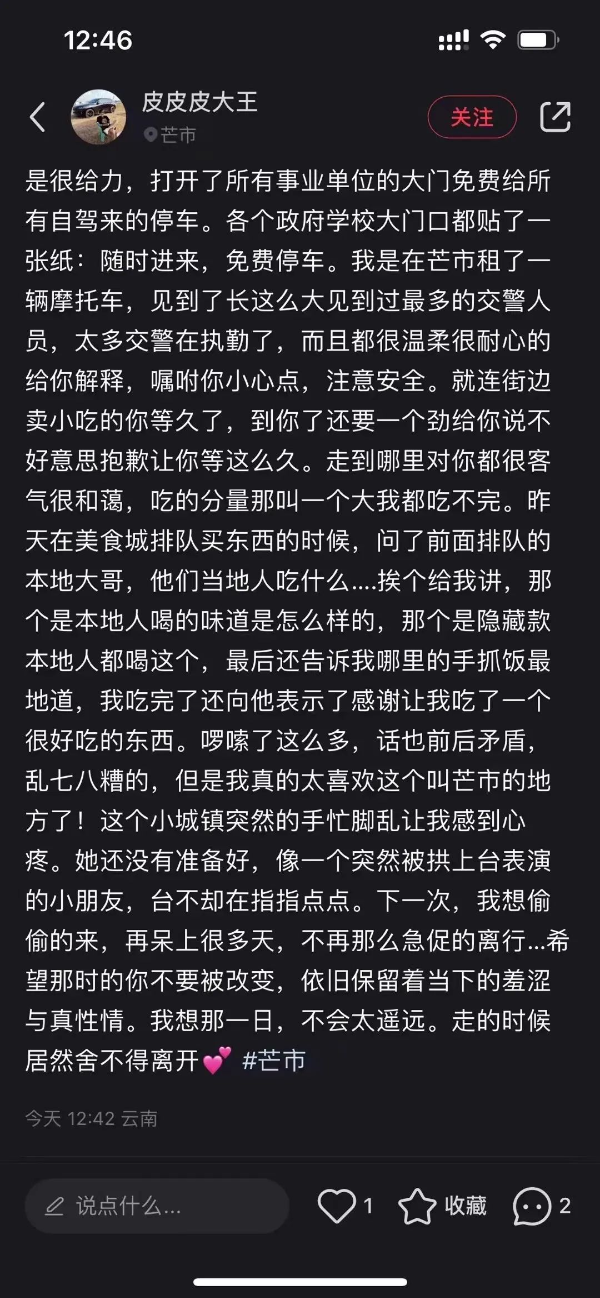The height and width of the screenshot is (1298, 600).
Task: Go back using the top-left arrow
Action: (x=37, y=117)
